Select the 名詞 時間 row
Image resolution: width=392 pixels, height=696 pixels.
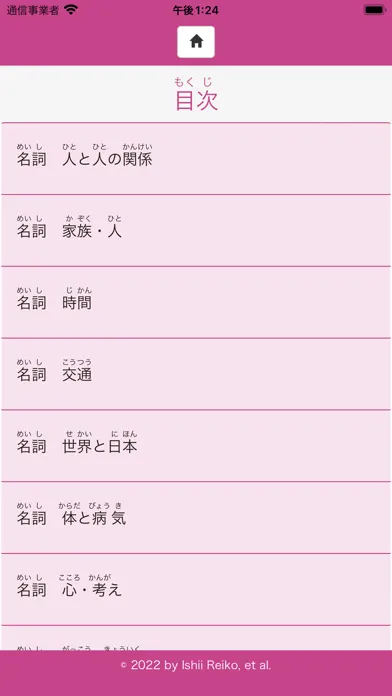196,302
